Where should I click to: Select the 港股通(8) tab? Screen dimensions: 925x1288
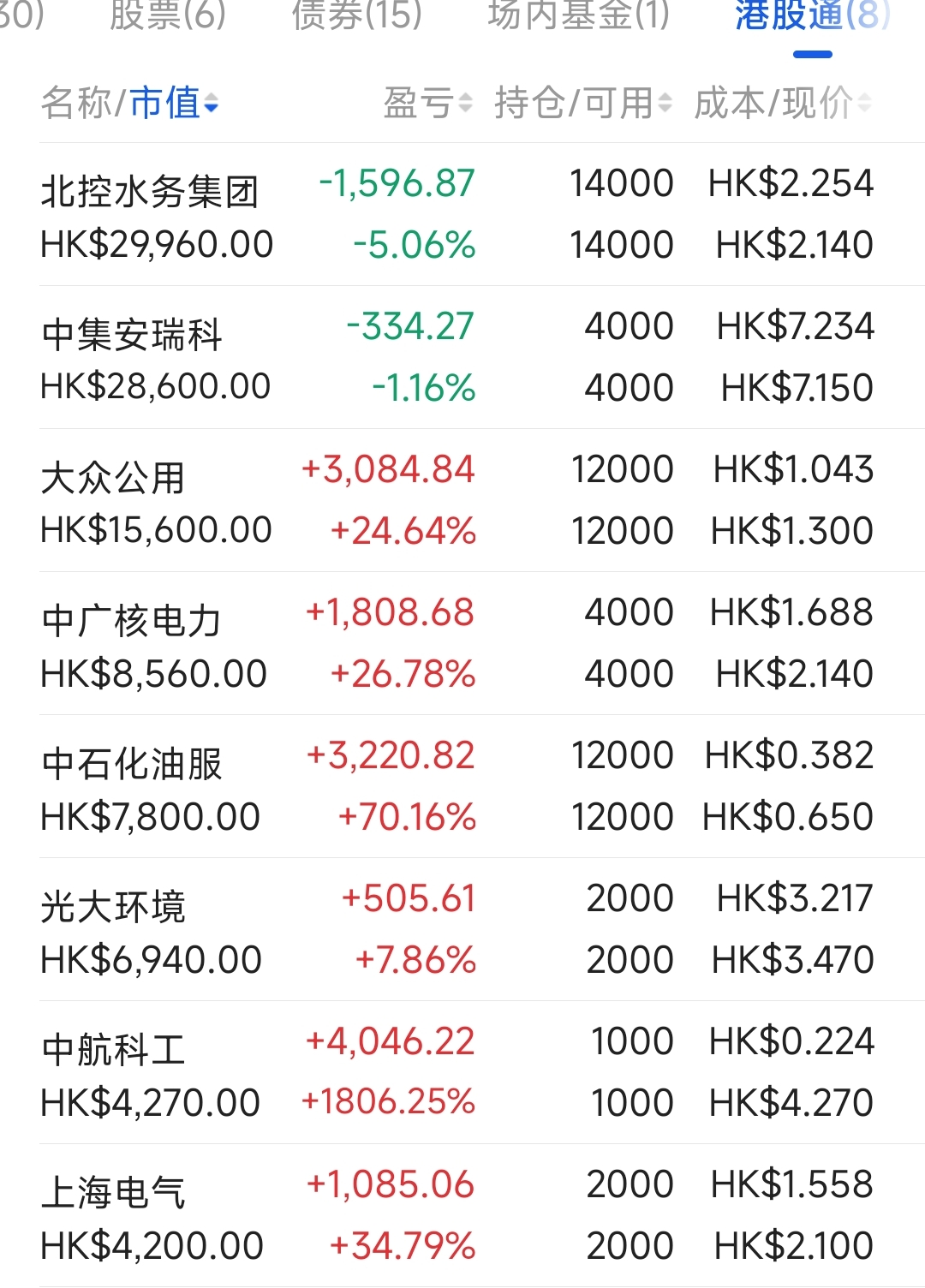pyautogui.click(x=812, y=15)
